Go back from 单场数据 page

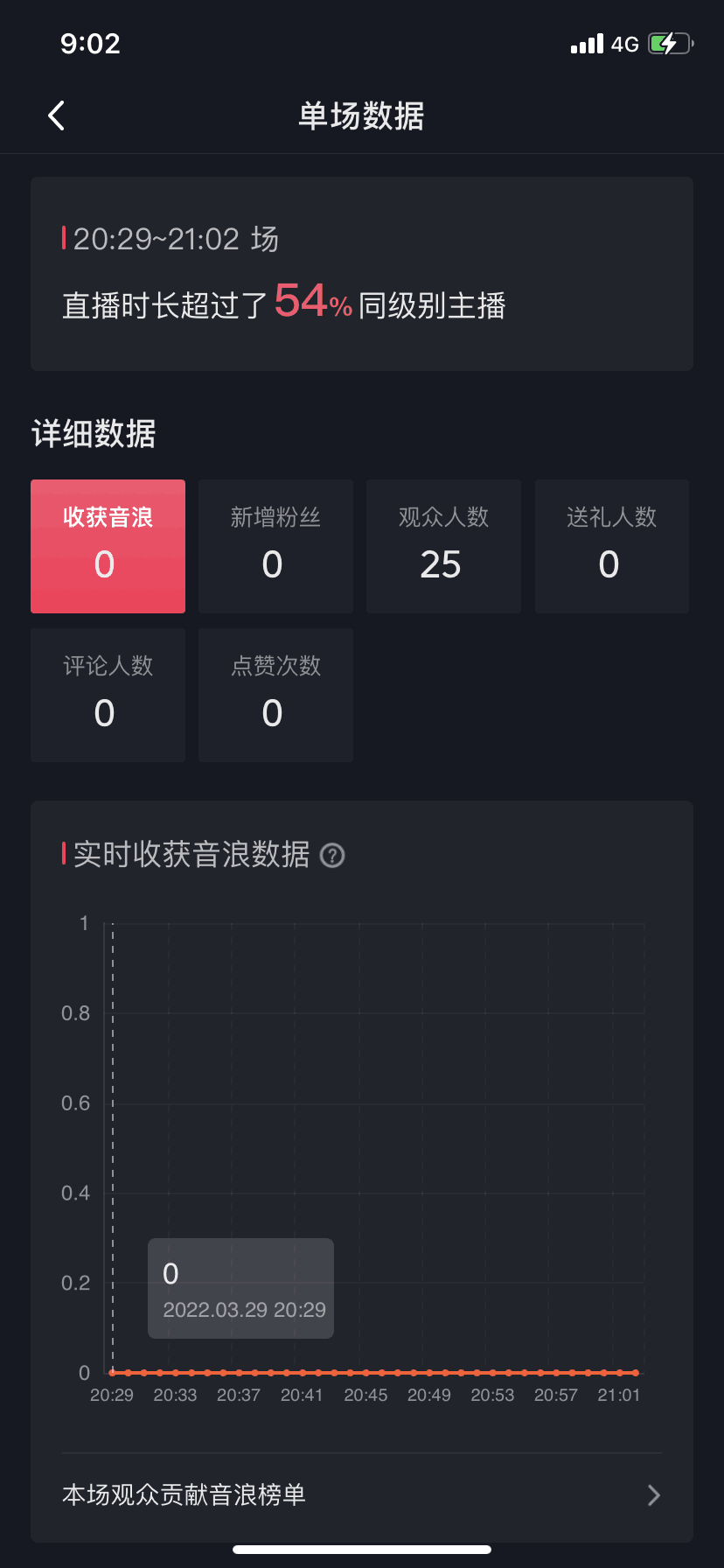point(57,115)
